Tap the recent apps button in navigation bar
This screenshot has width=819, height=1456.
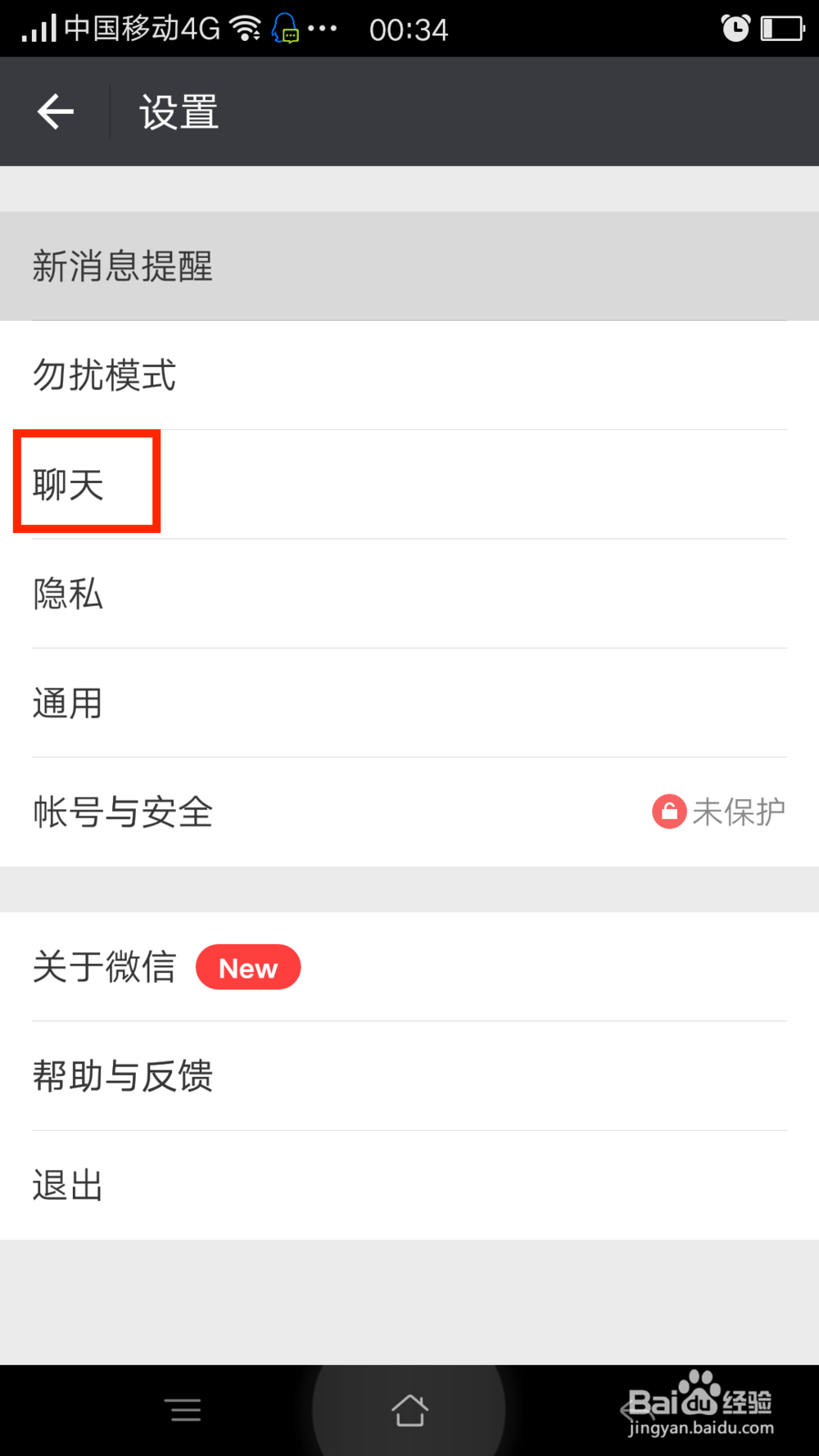184,1409
